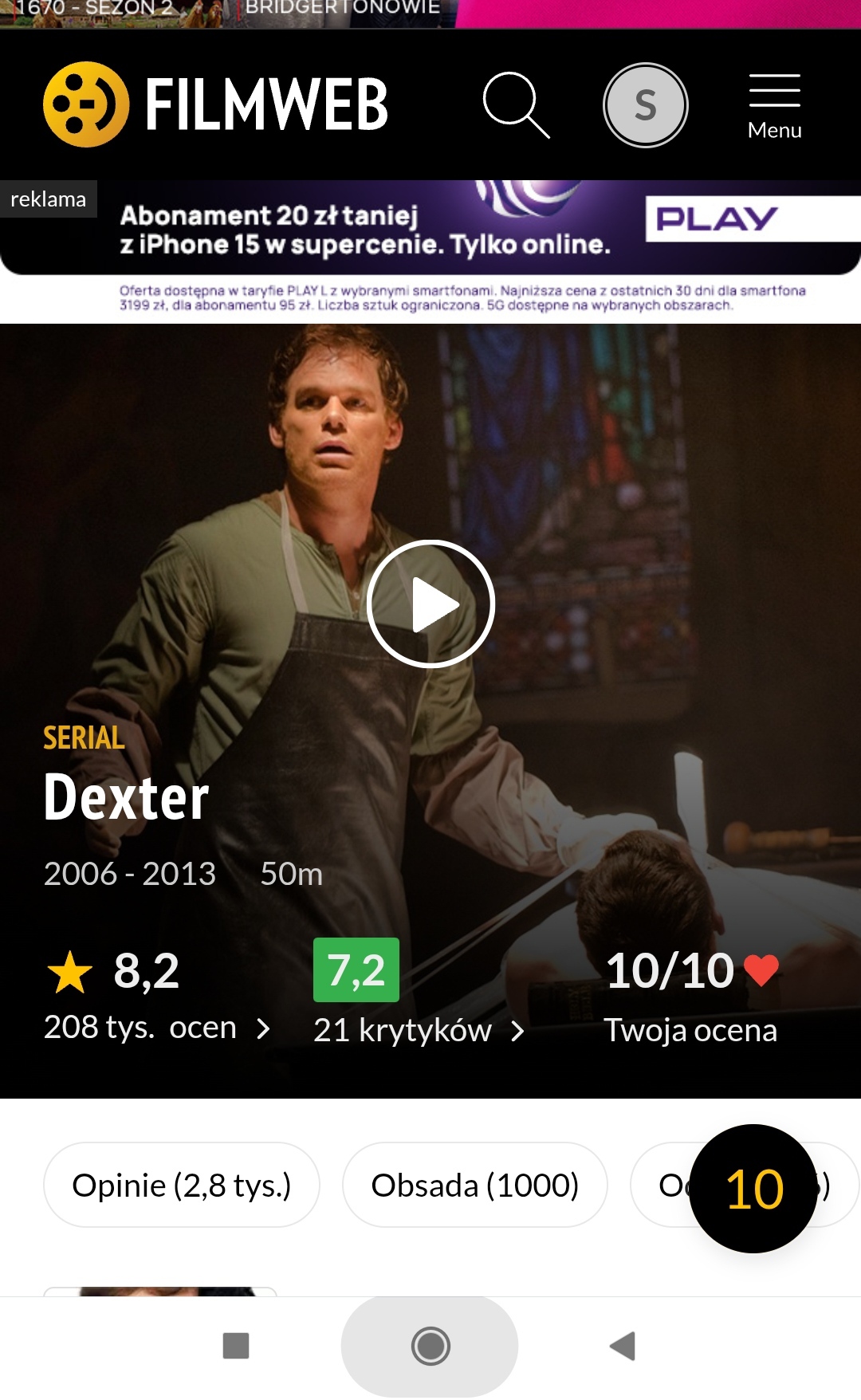Open the search magnifier icon
The height and width of the screenshot is (1400, 861).
click(x=516, y=104)
